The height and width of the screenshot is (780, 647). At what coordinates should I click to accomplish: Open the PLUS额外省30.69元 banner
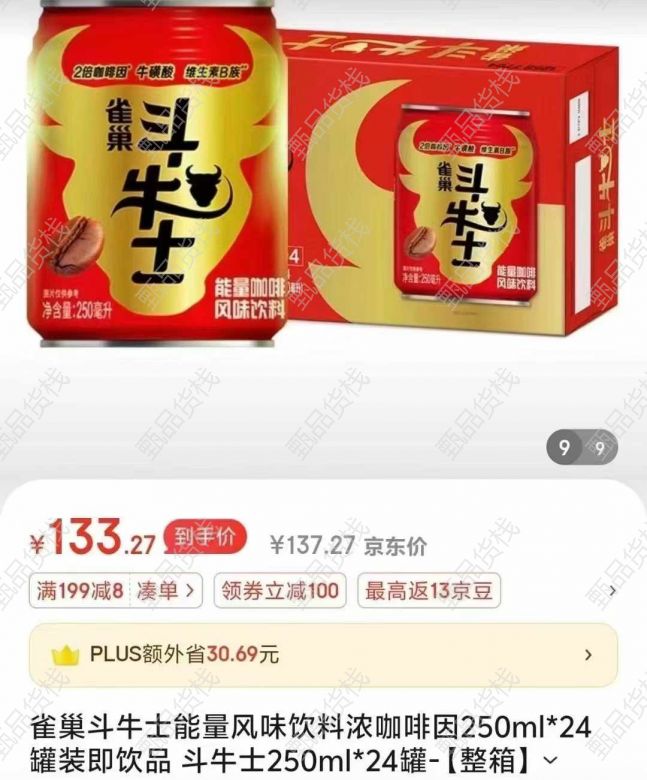coord(322,656)
